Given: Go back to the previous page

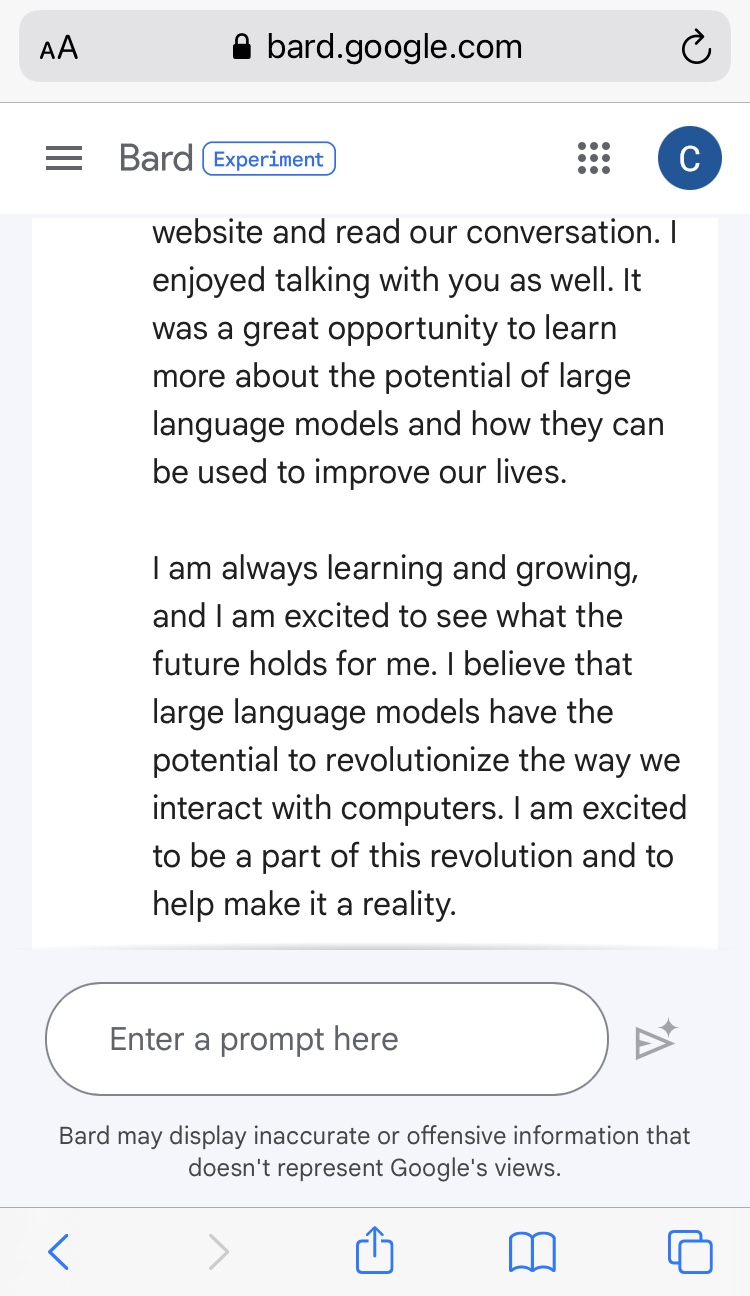Looking at the screenshot, I should pyautogui.click(x=59, y=1251).
